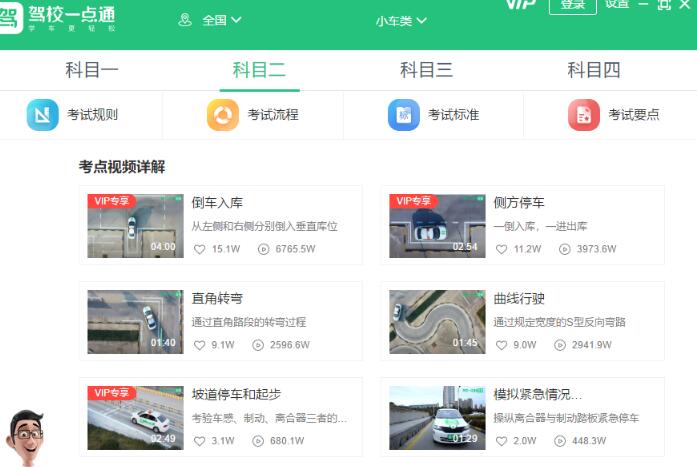Play the 倒车入库 video
The height and width of the screenshot is (467, 697).
[135, 225]
